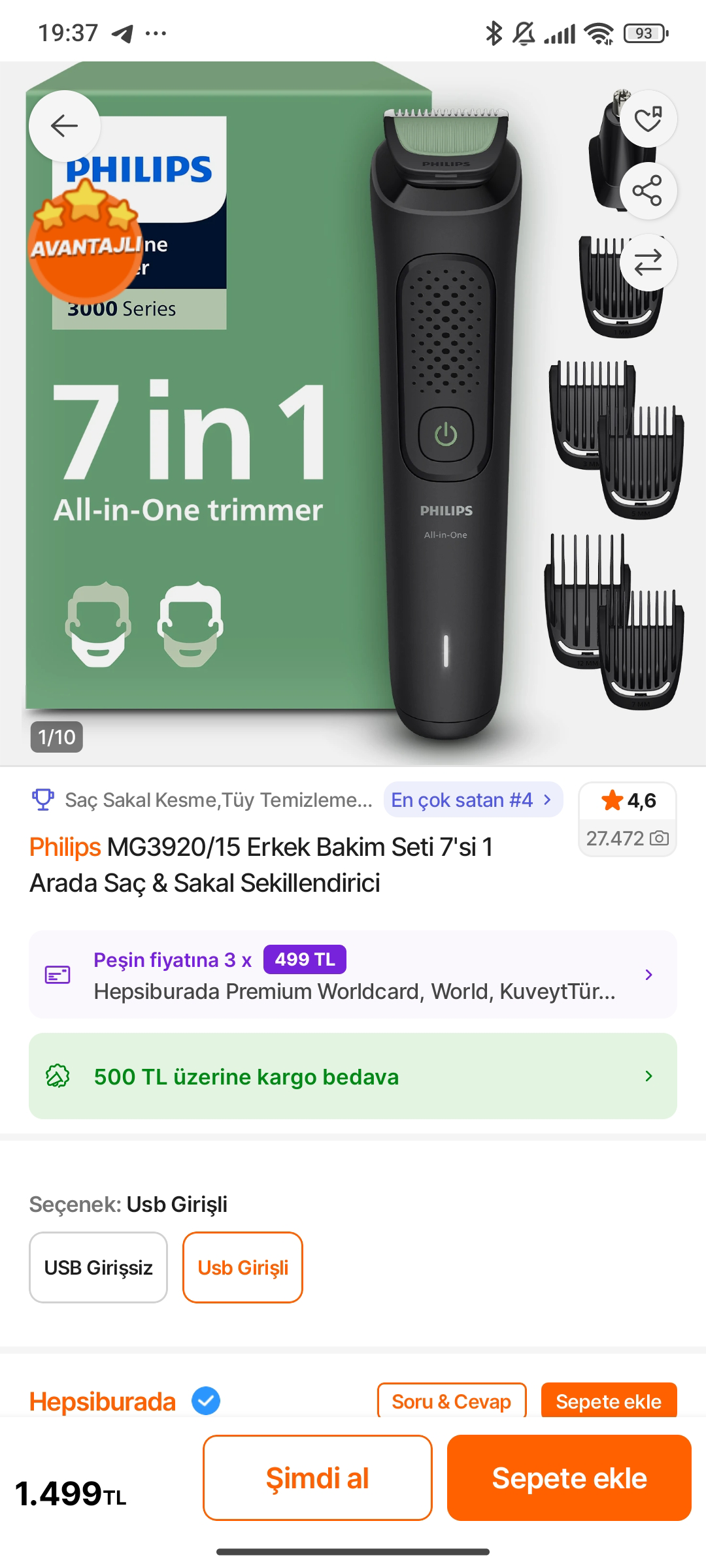Image resolution: width=706 pixels, height=1568 pixels.
Task: Open Soru & Cevap section
Action: point(451,1401)
